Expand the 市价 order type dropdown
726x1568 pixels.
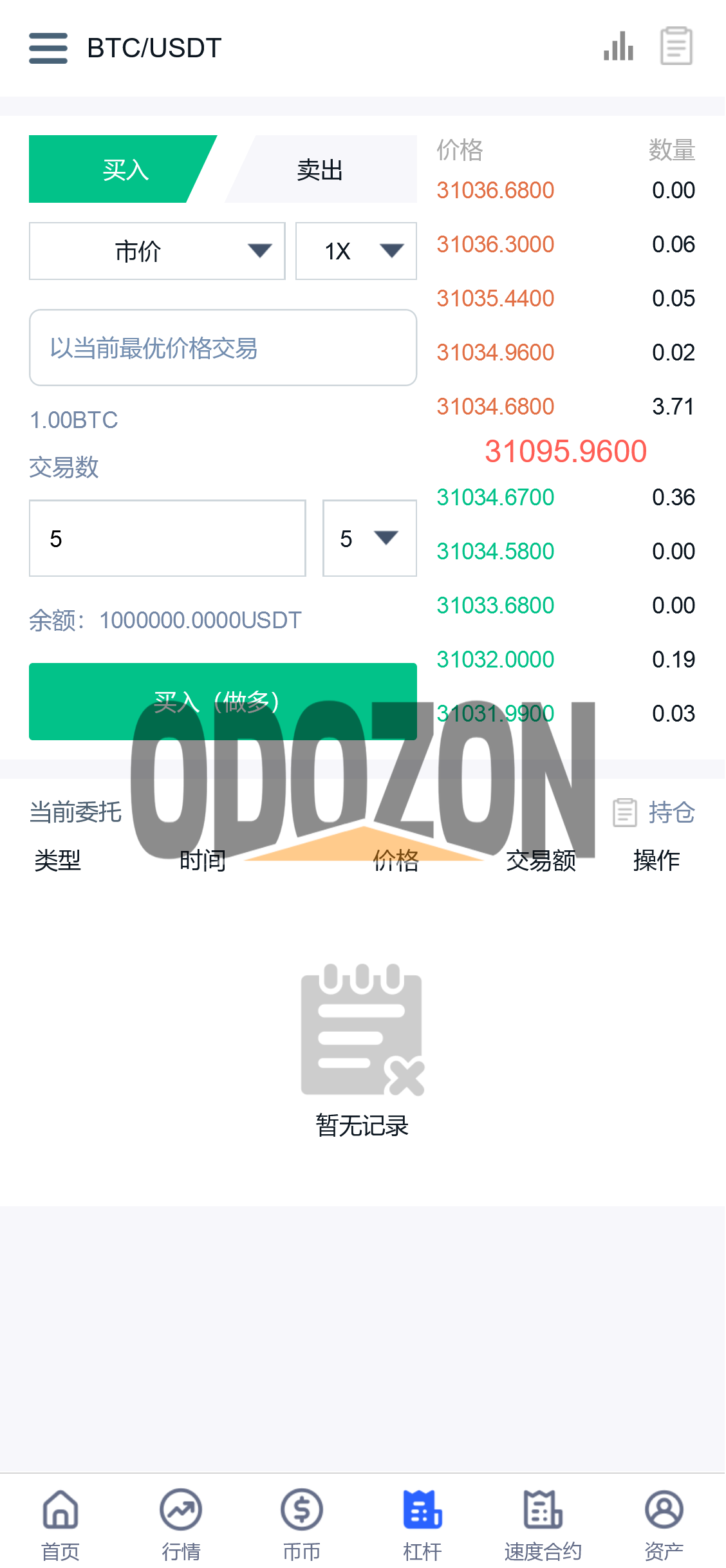pos(157,251)
